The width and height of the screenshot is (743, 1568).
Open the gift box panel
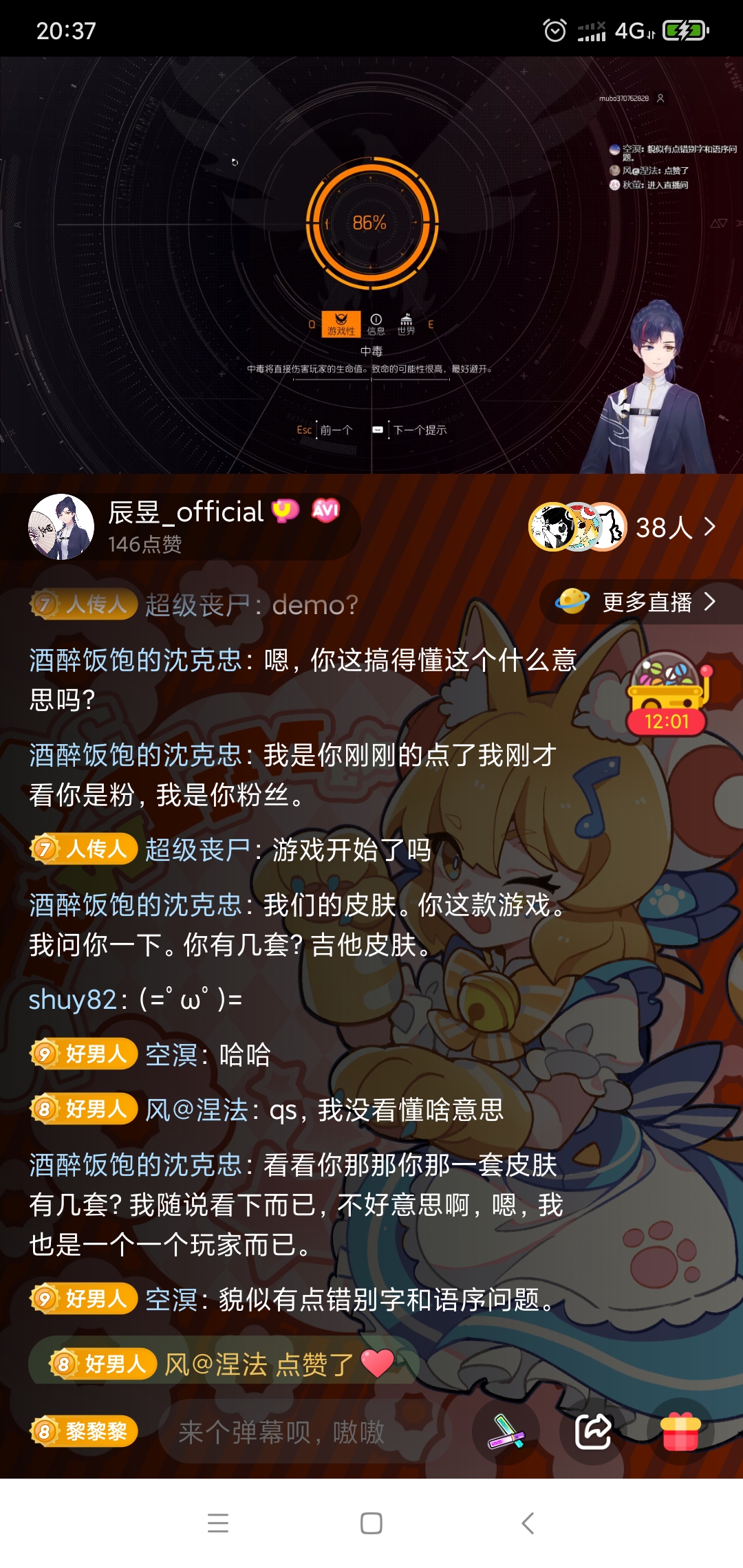point(680,1431)
